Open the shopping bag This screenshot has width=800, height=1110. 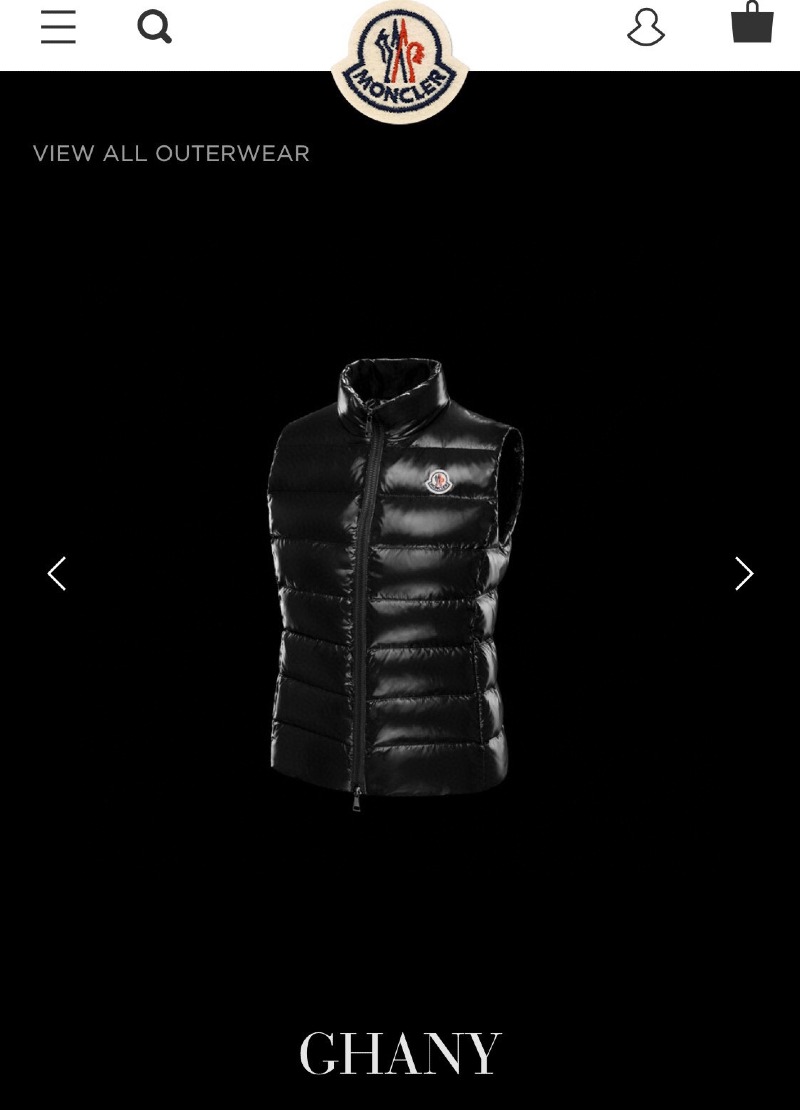(752, 24)
